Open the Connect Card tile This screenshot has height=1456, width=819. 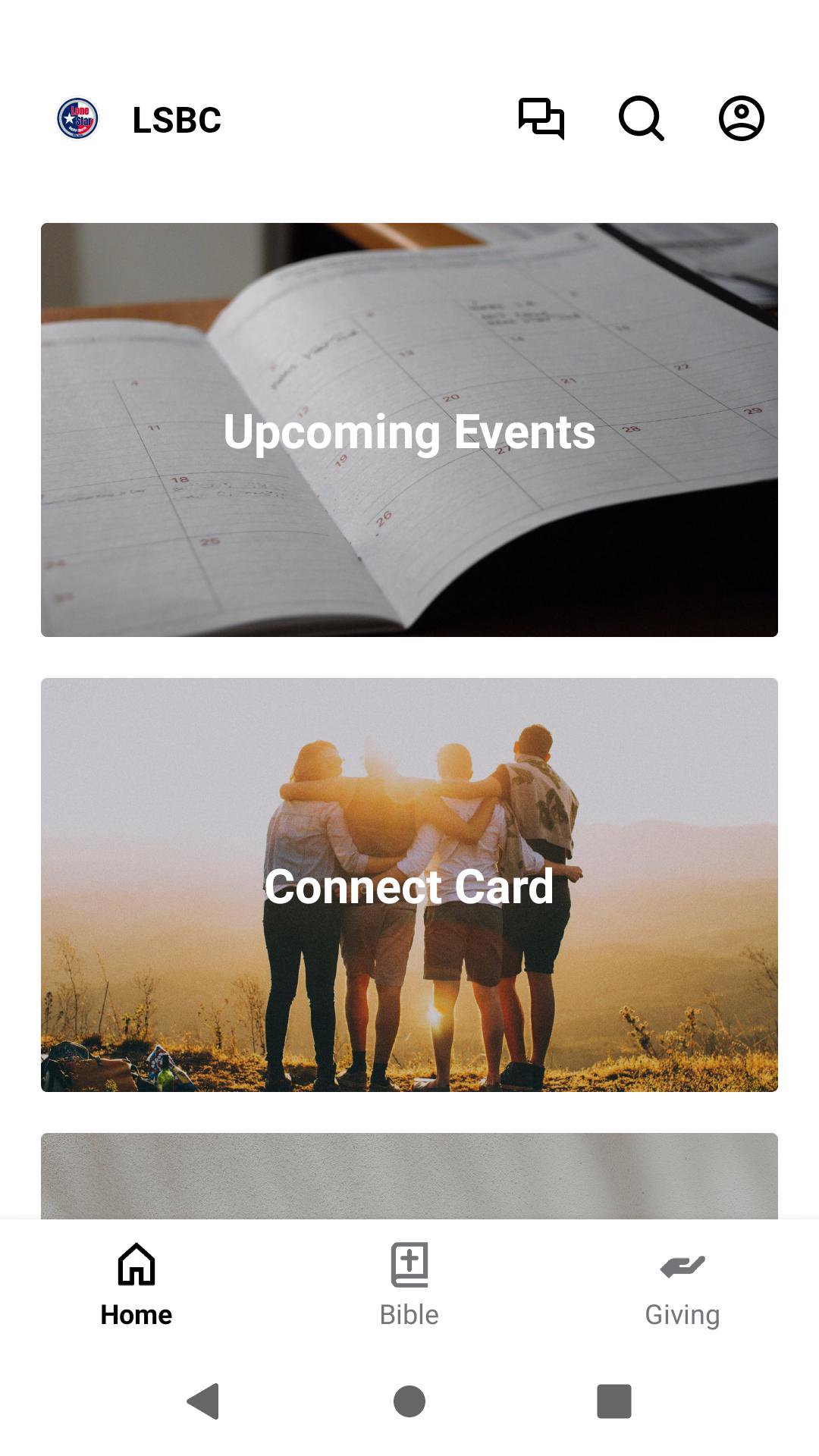[409, 885]
